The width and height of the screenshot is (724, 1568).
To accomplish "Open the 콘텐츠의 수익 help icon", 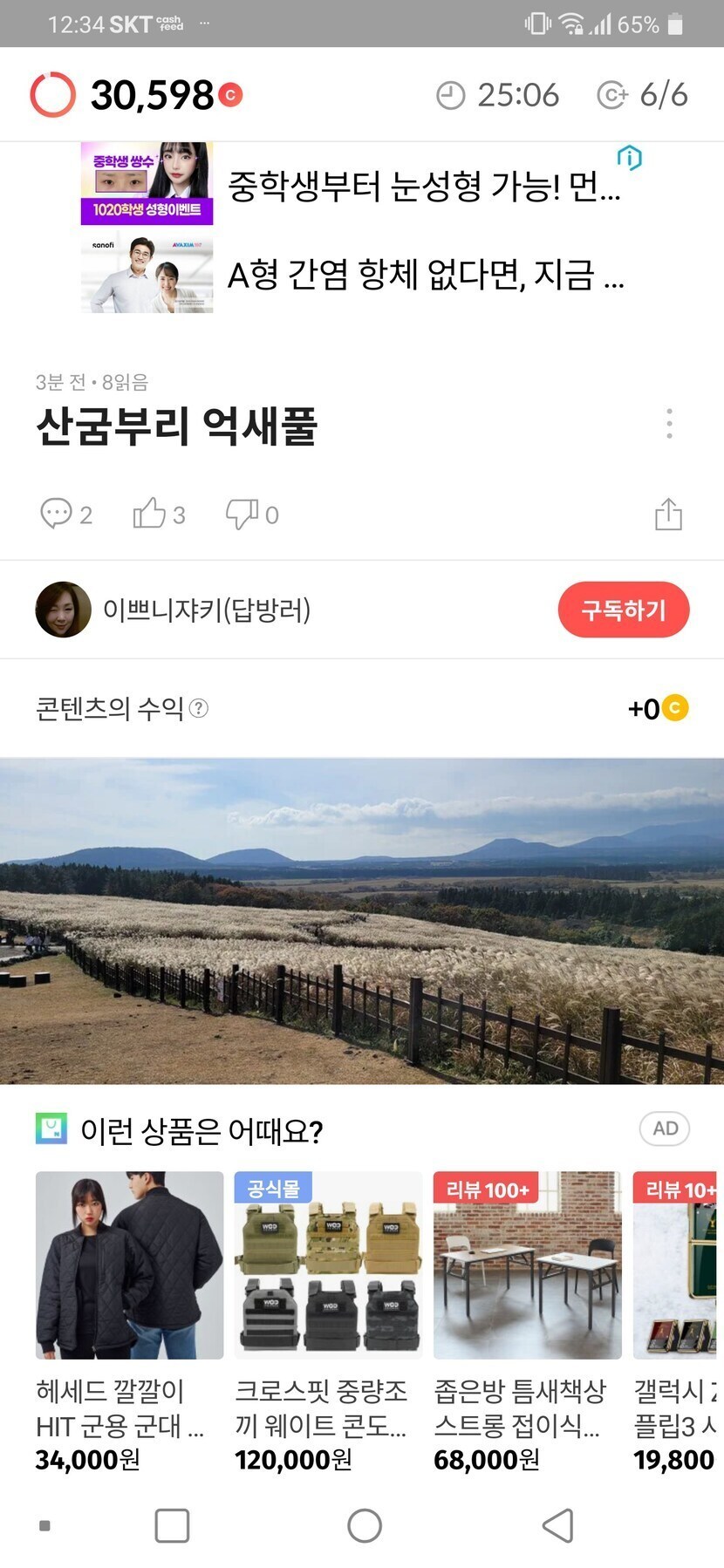I will 199,708.
